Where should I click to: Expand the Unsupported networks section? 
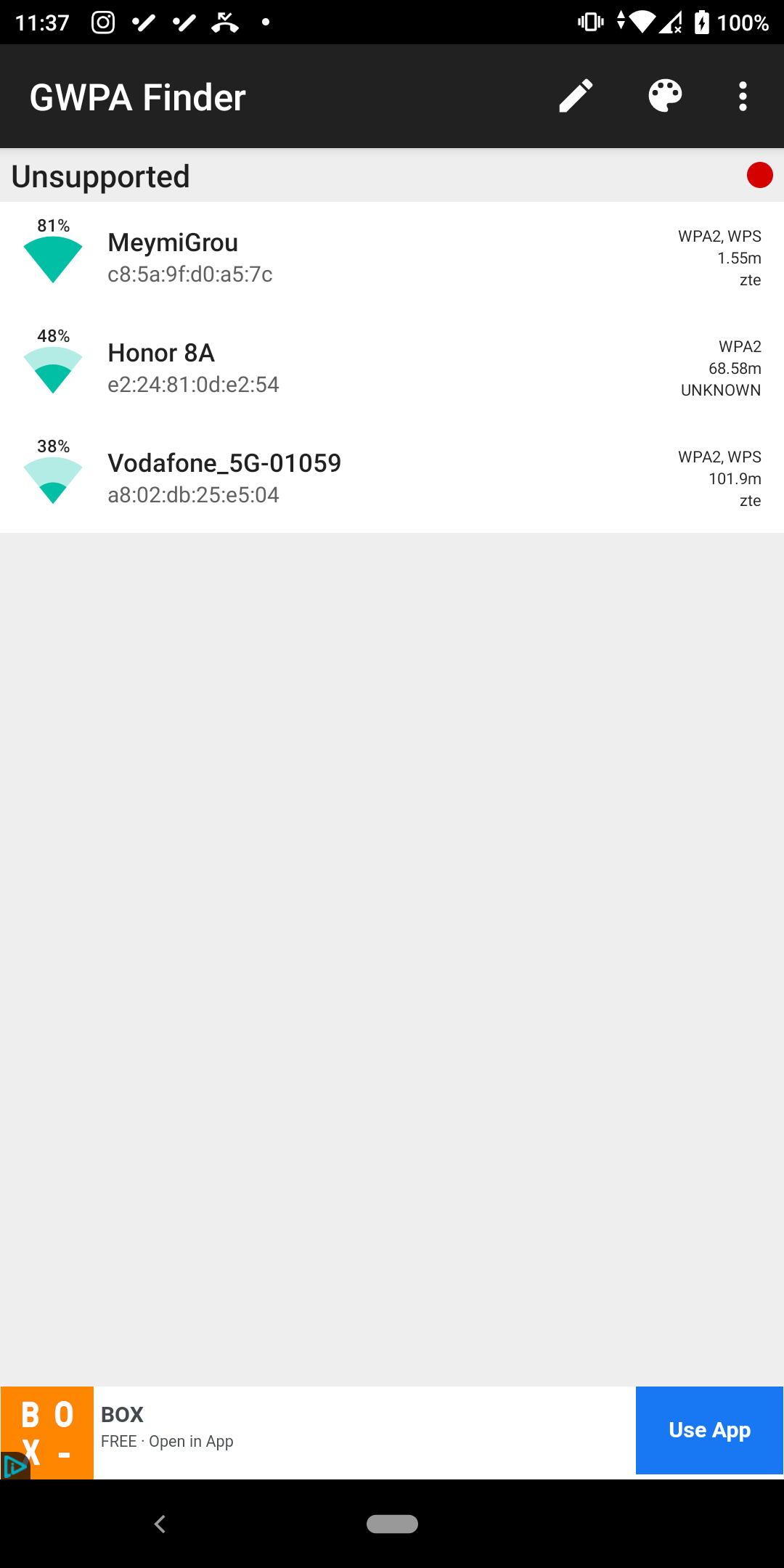pos(102,175)
